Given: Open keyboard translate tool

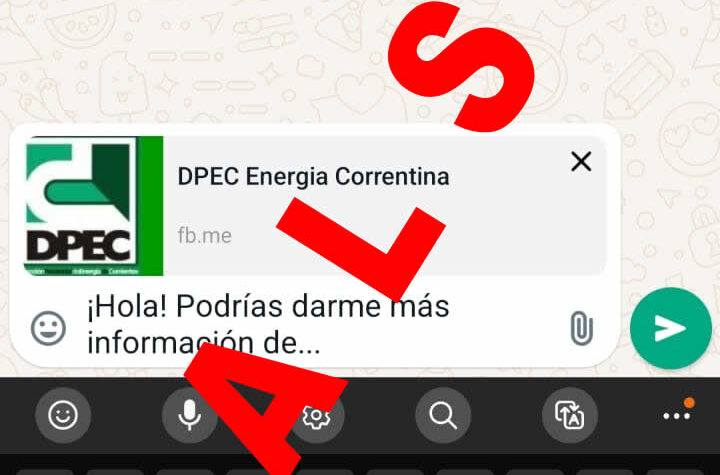Looking at the screenshot, I should click(x=569, y=414).
